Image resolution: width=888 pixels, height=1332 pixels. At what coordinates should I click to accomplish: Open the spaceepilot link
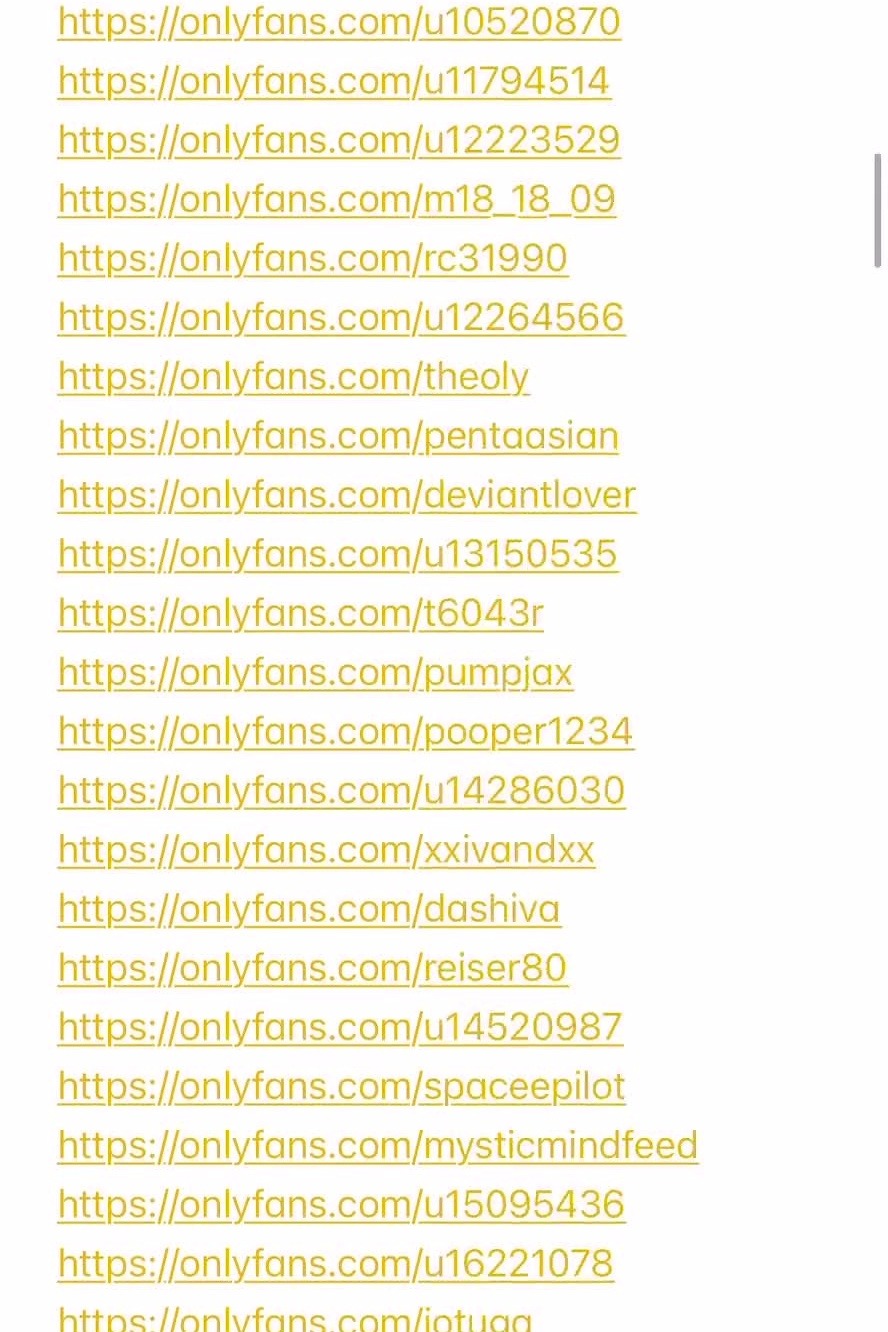(x=341, y=1086)
